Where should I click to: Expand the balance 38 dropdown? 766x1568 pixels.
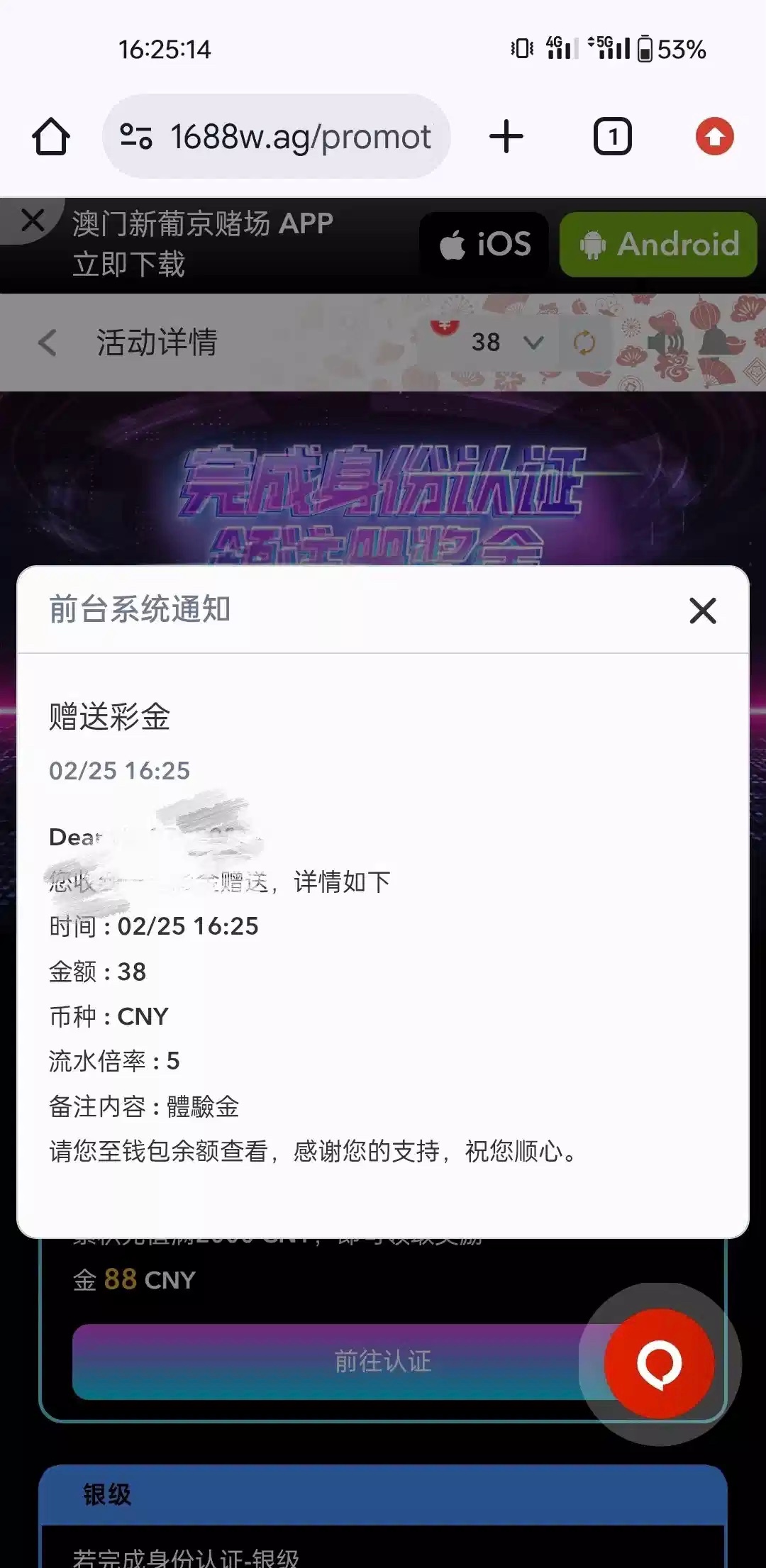[x=533, y=343]
